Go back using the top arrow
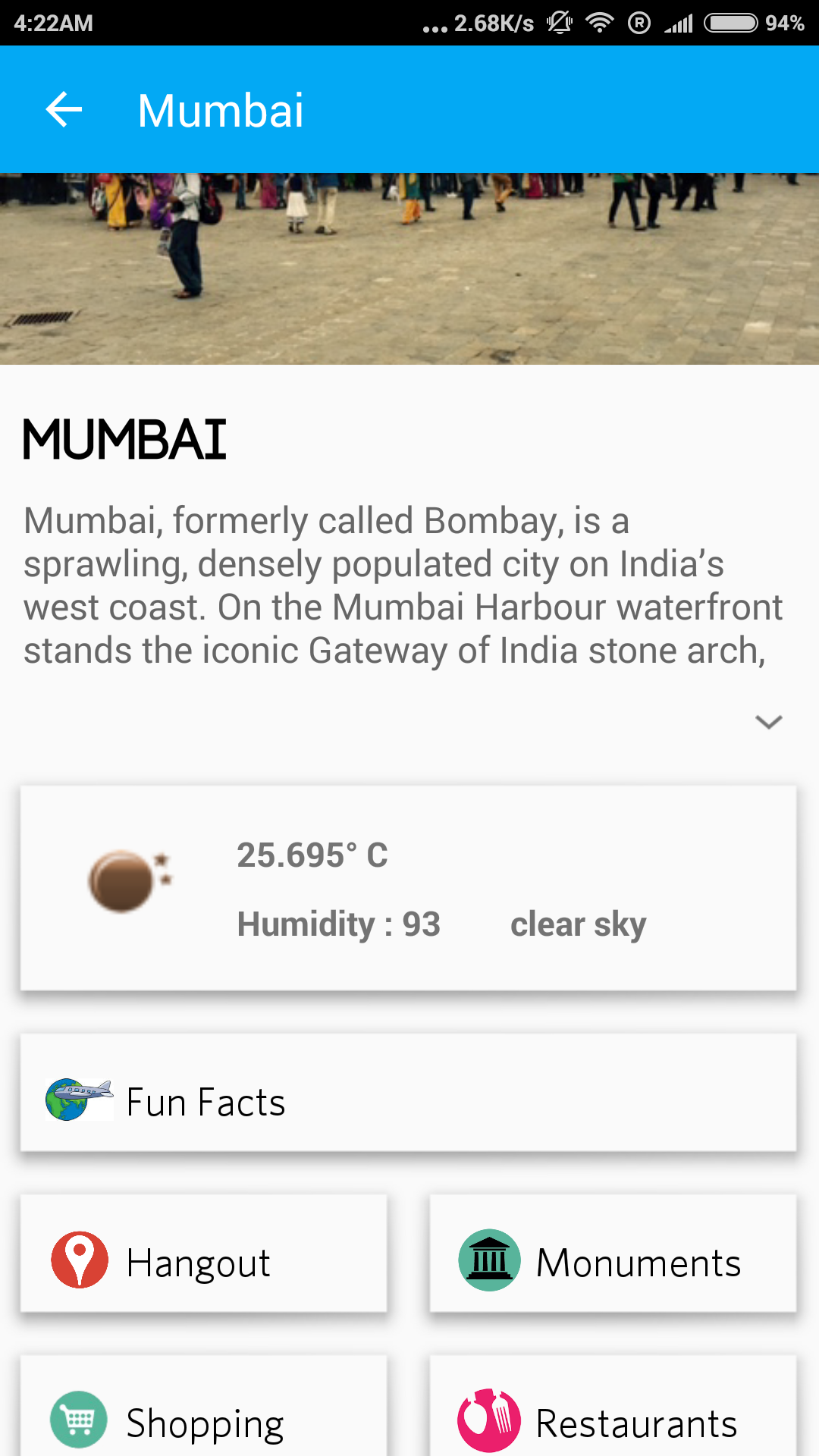The height and width of the screenshot is (1456, 819). point(64,110)
